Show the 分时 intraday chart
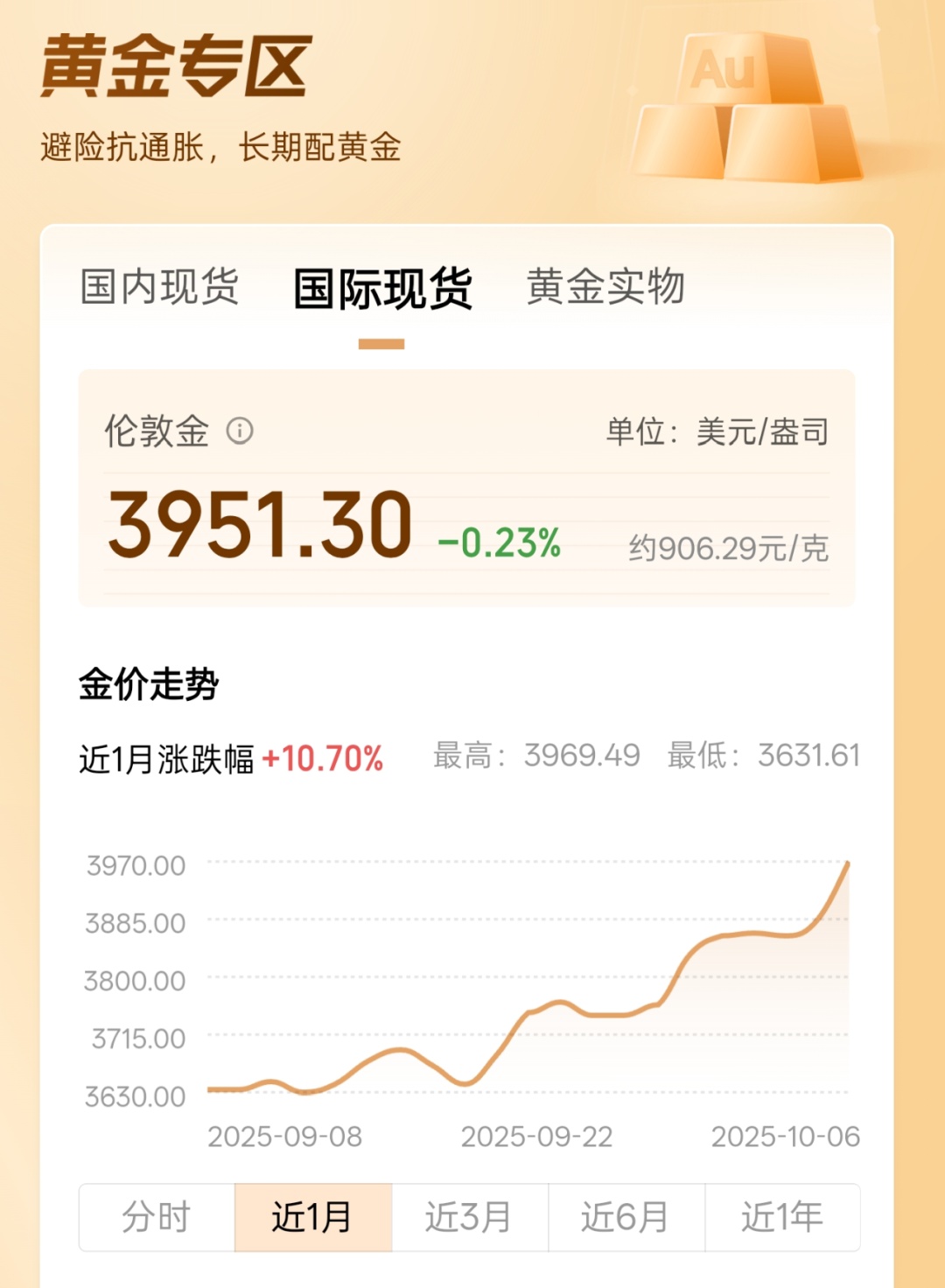945x1288 pixels. click(x=157, y=1217)
